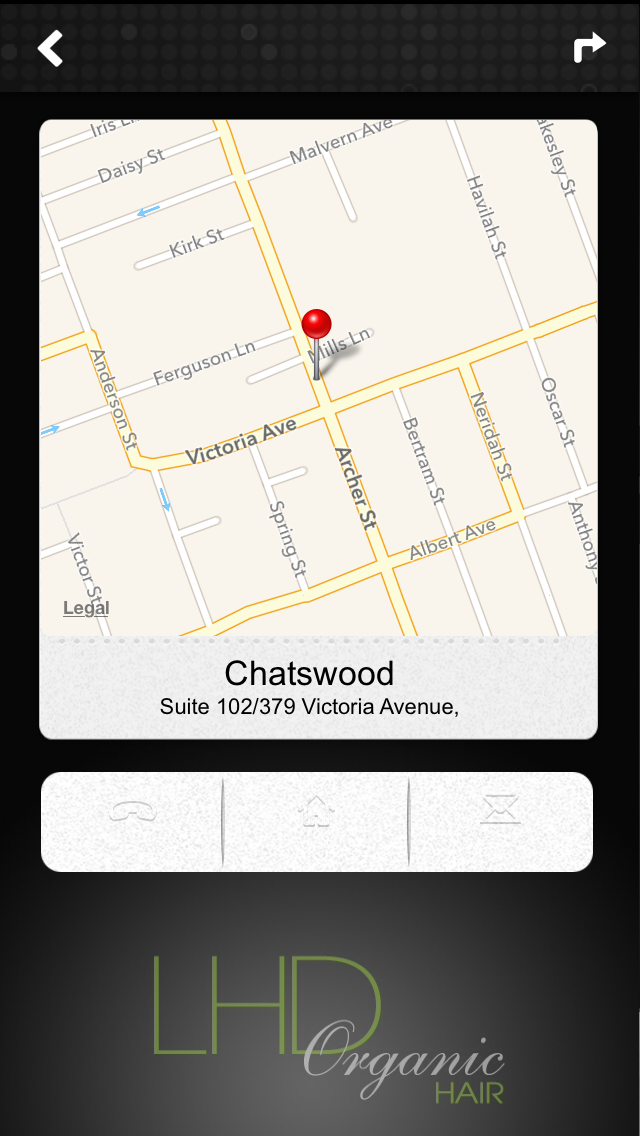Select the red pin on the map
Viewport: 640px width, 1136px height.
click(316, 326)
